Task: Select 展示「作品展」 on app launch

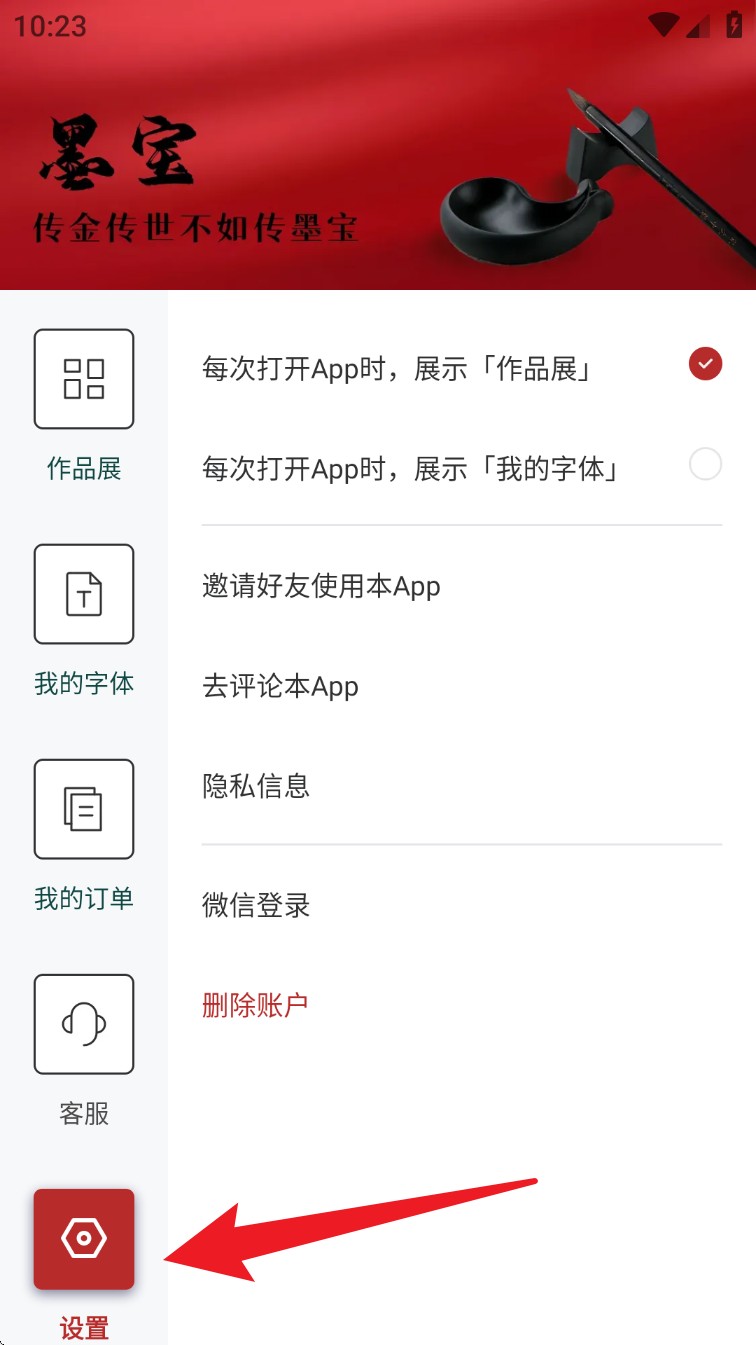Action: pyautogui.click(x=705, y=364)
